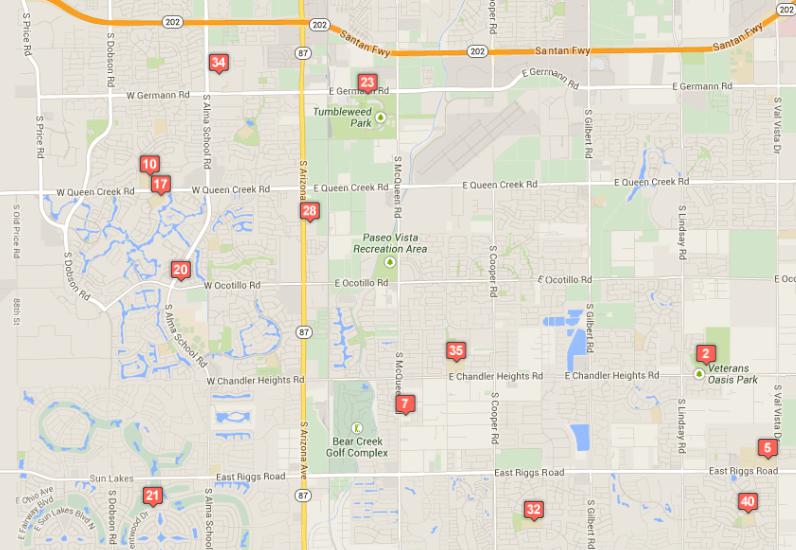Tap marker 5 near East Riggs Road
796x550 pixels.
[x=767, y=448]
